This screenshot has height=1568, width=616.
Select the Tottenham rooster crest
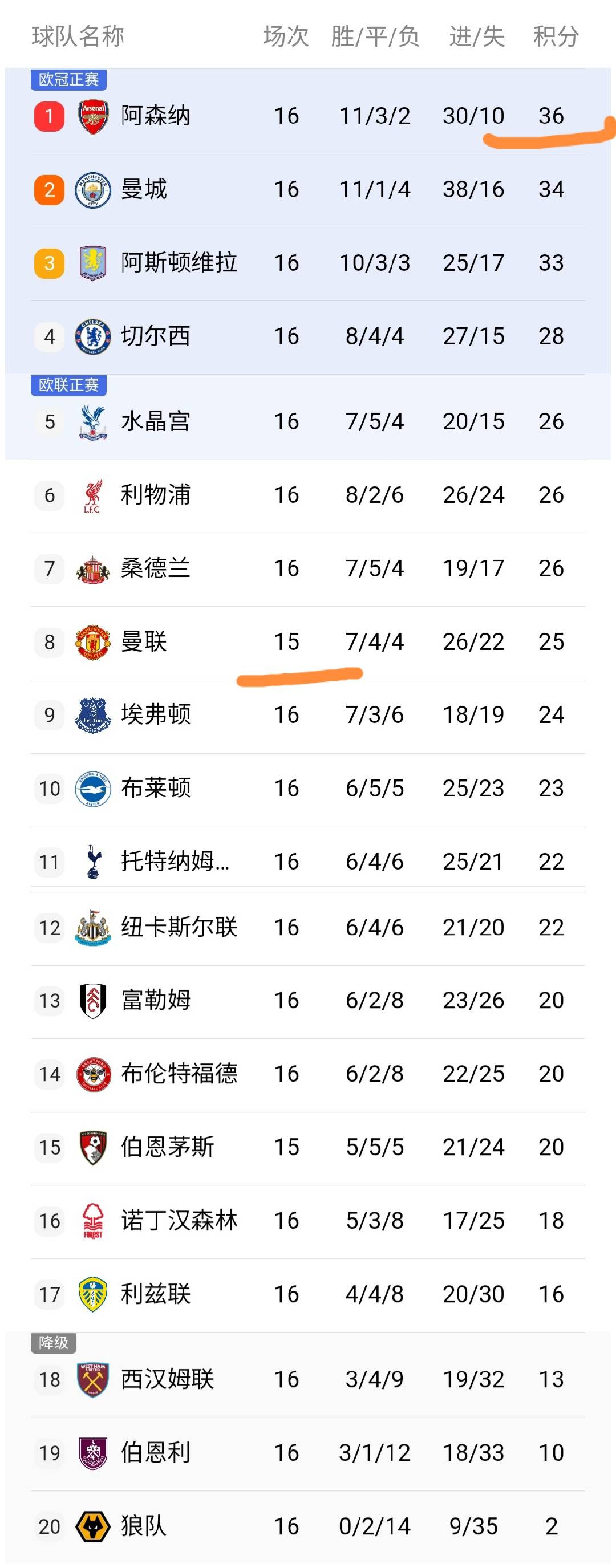pyautogui.click(x=91, y=862)
